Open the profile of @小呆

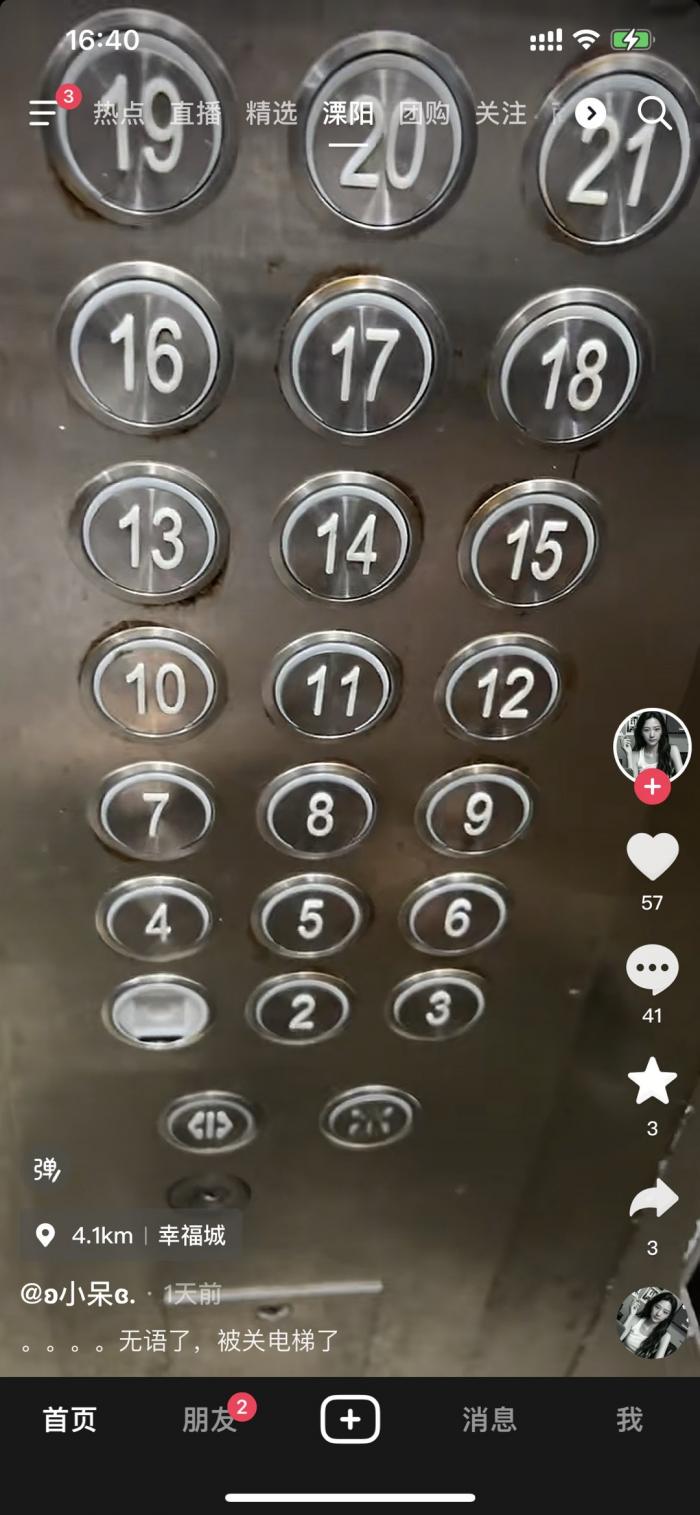pos(78,1293)
